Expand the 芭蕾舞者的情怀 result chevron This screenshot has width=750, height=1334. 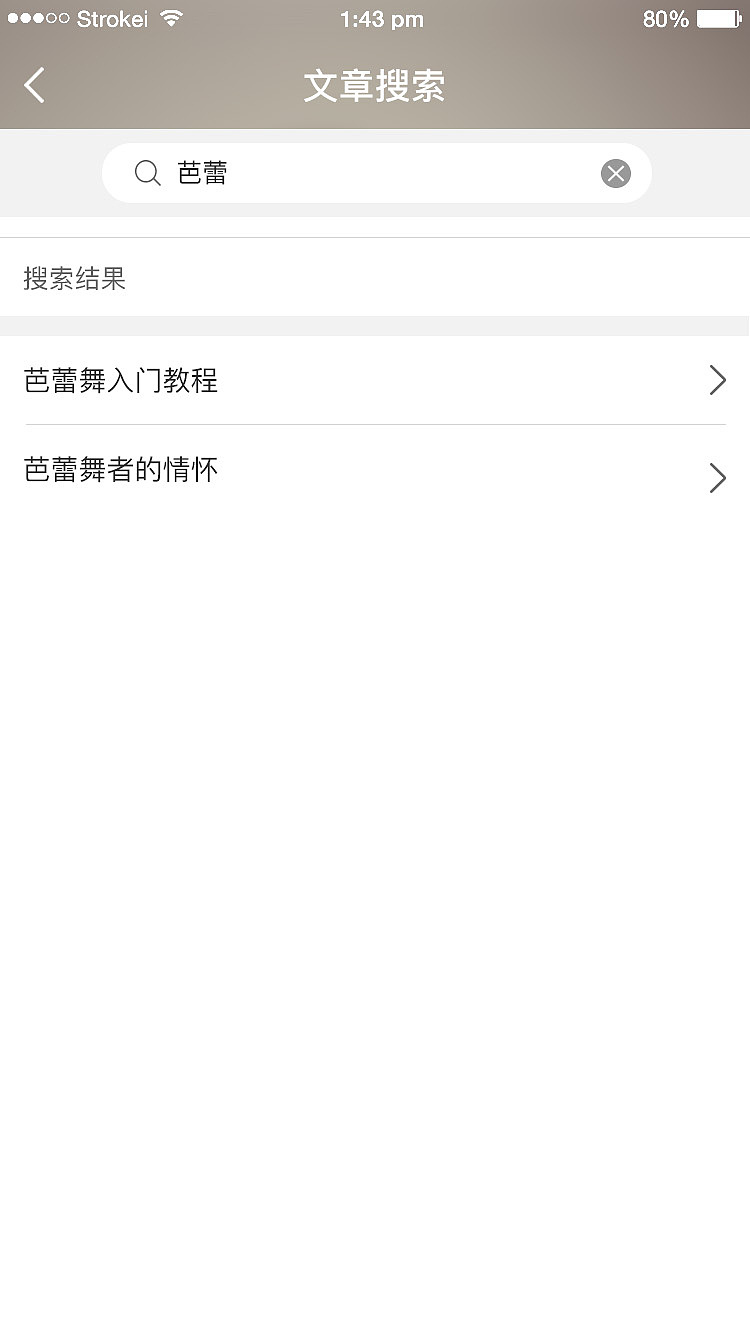(x=717, y=478)
